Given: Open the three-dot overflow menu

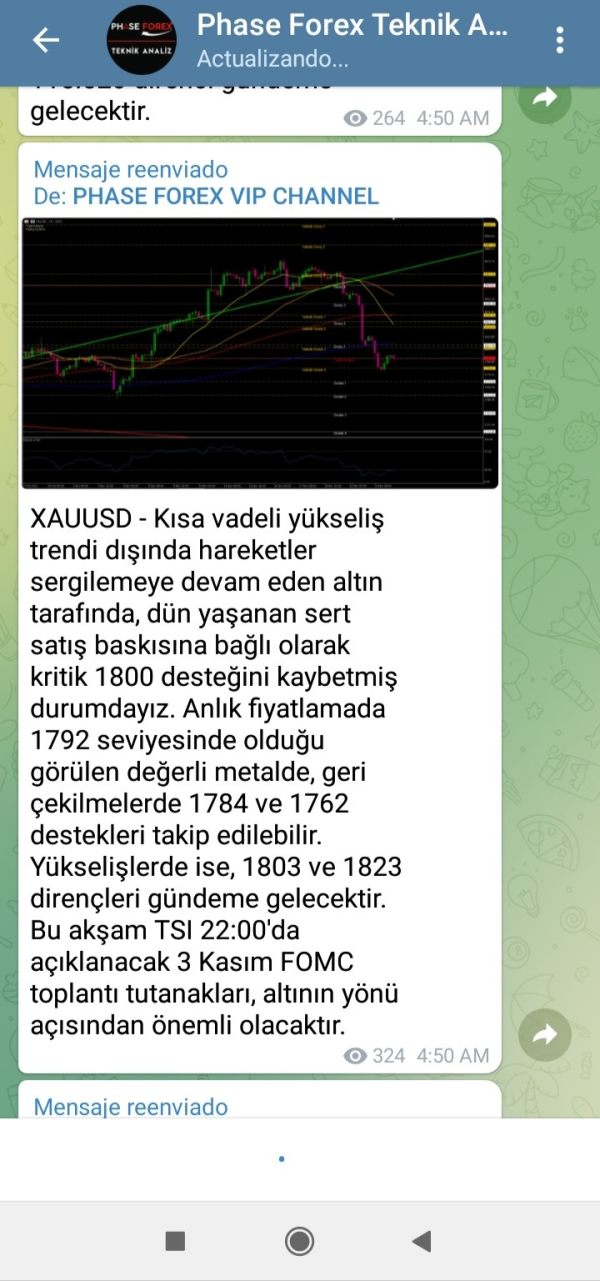Looking at the screenshot, I should coord(559,40).
